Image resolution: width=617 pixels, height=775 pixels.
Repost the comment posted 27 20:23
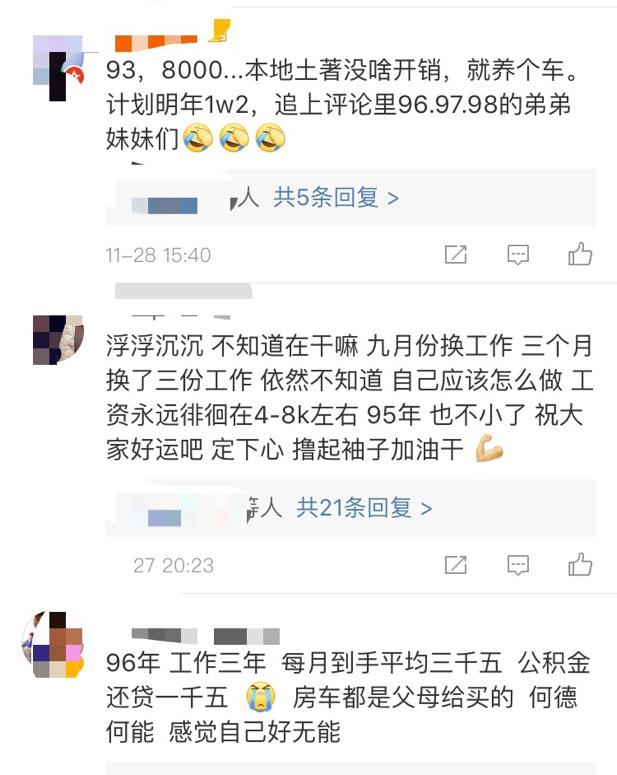pos(456,565)
